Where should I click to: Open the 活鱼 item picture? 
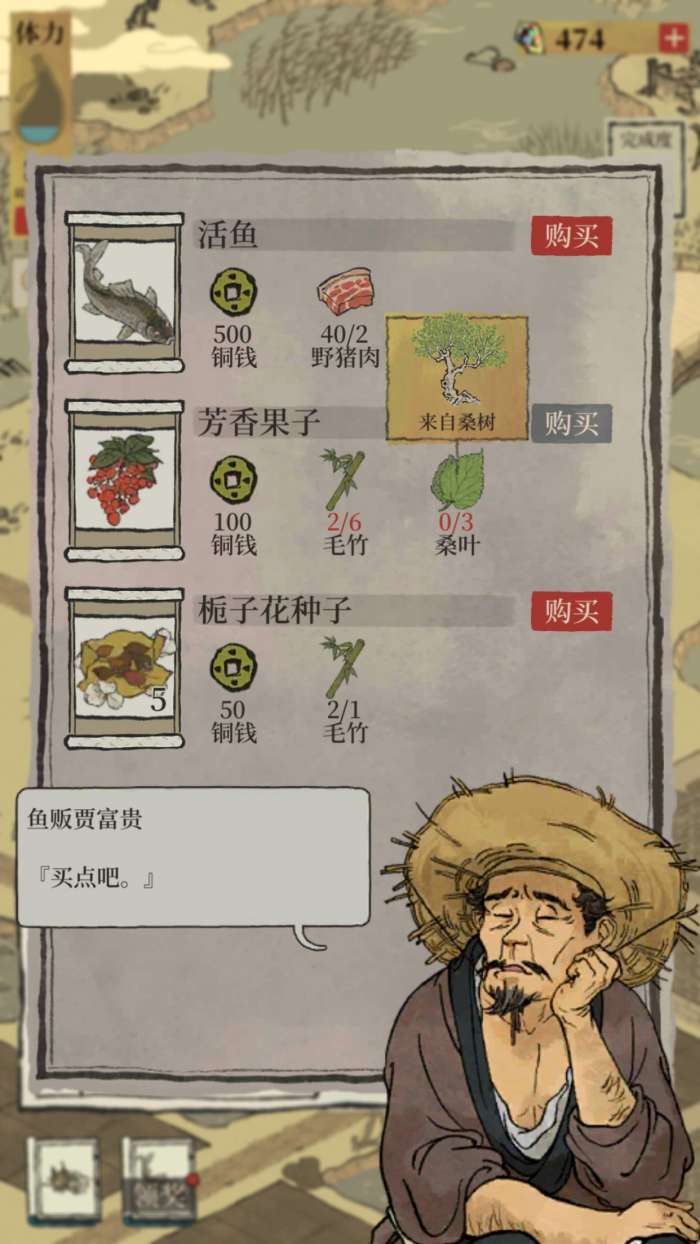(124, 292)
